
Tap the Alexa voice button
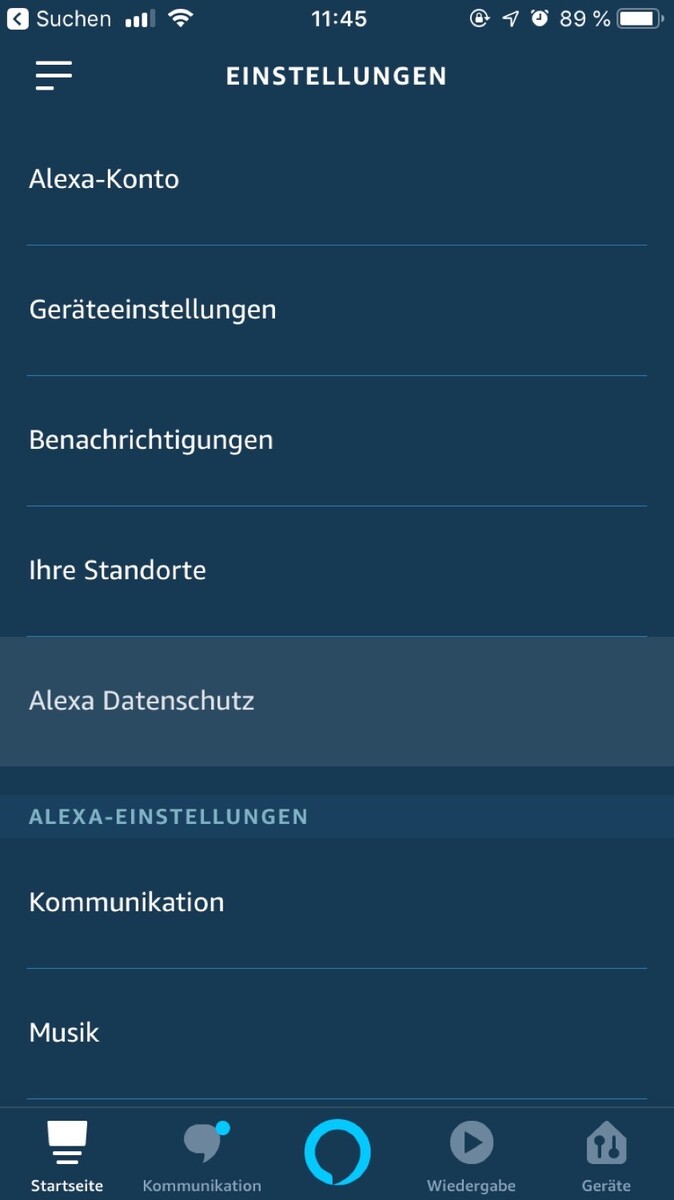pyautogui.click(x=337, y=1152)
